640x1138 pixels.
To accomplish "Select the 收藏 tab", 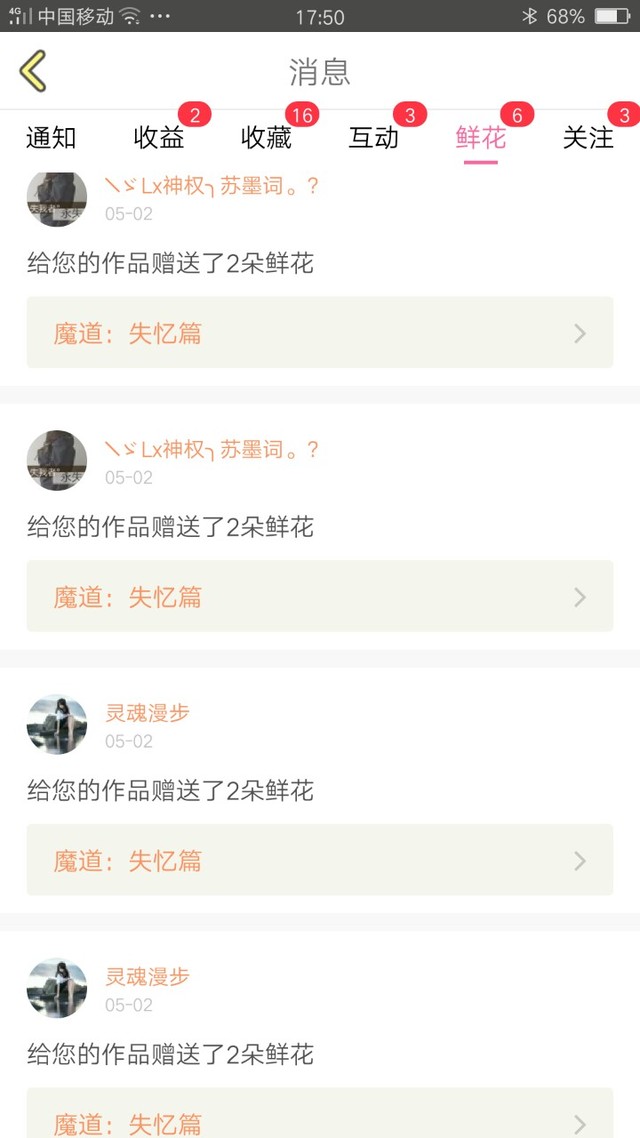I will tap(267, 138).
